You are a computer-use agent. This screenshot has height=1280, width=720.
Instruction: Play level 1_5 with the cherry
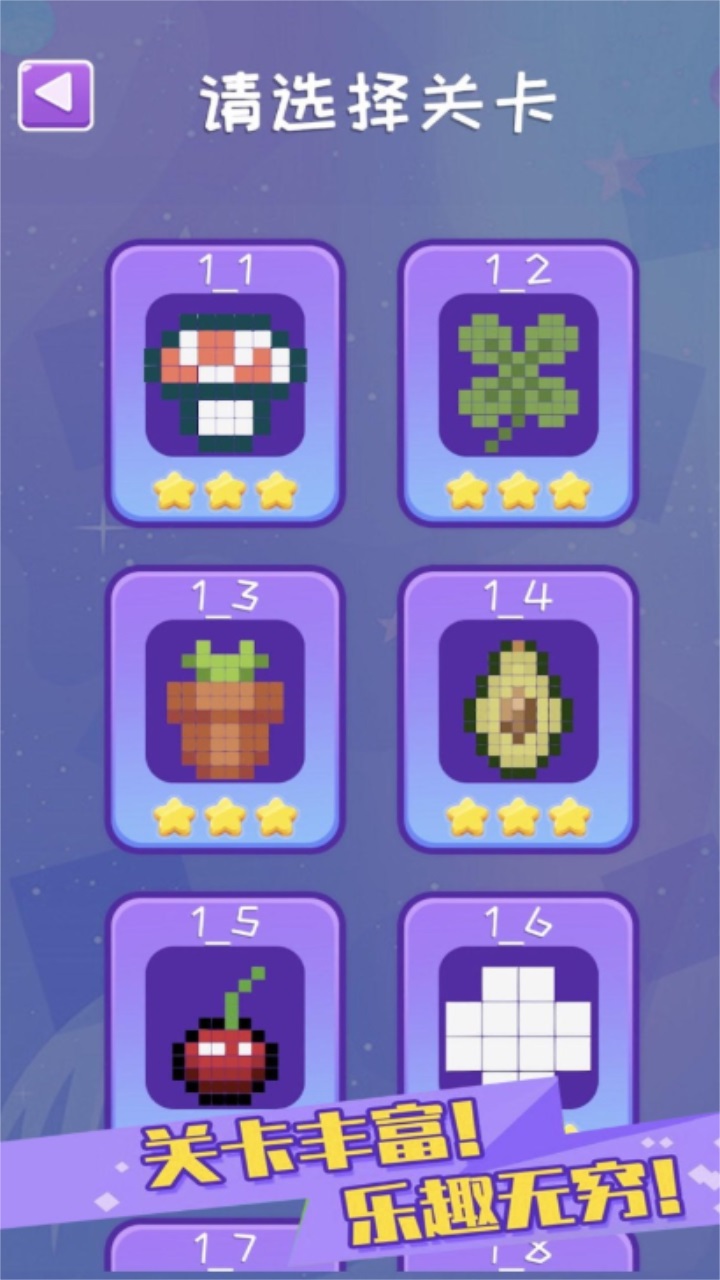pyautogui.click(x=225, y=1020)
